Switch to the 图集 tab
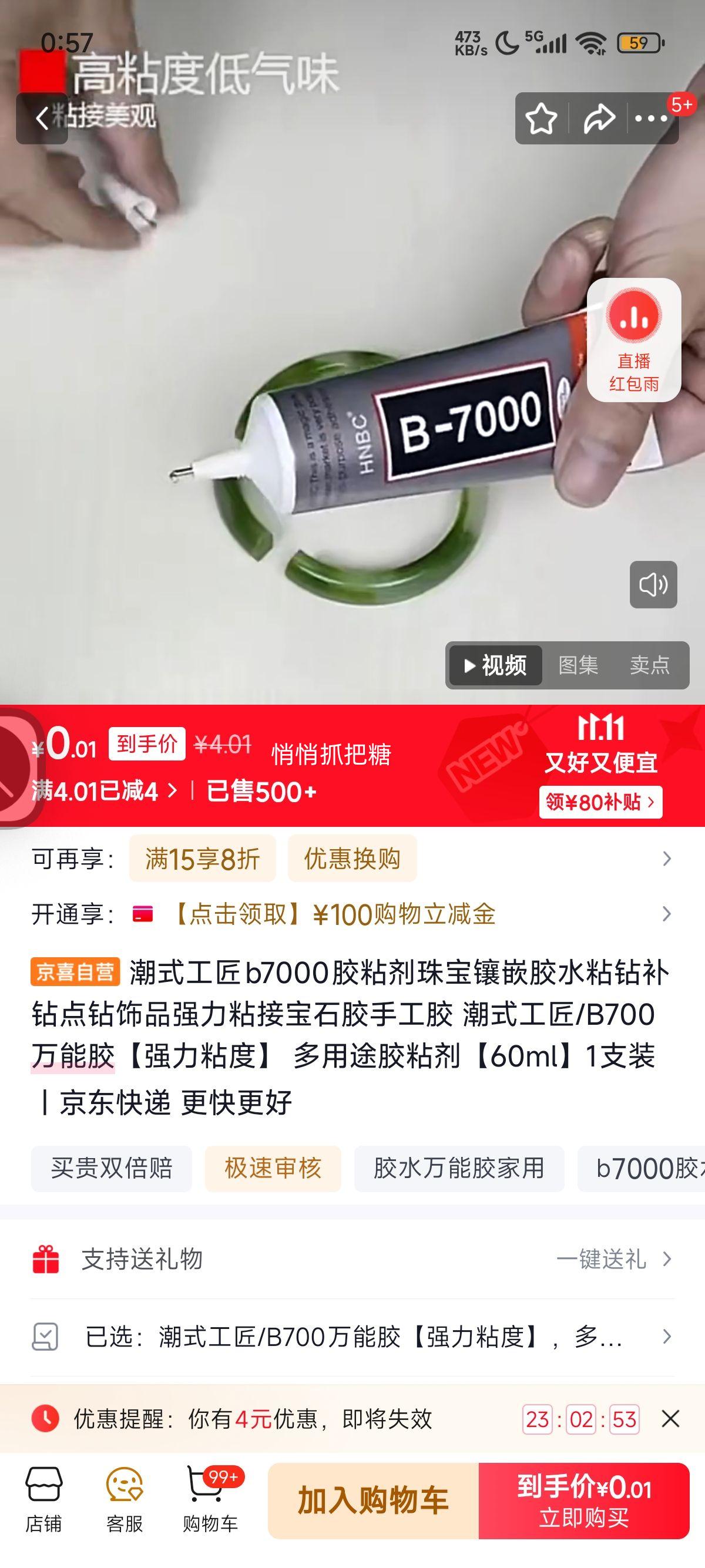705x1568 pixels. point(578,665)
